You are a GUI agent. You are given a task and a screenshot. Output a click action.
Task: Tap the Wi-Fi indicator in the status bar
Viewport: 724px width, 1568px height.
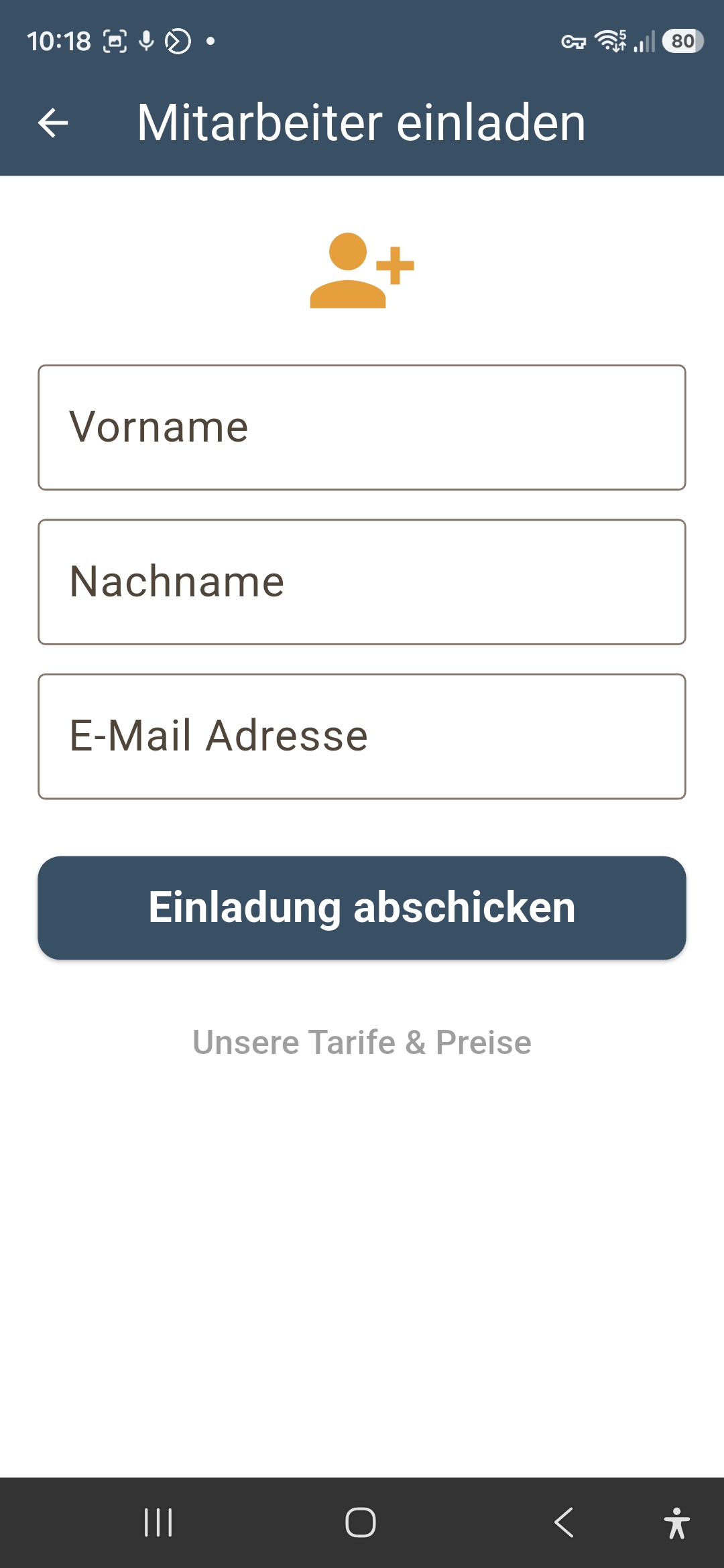[x=609, y=42]
